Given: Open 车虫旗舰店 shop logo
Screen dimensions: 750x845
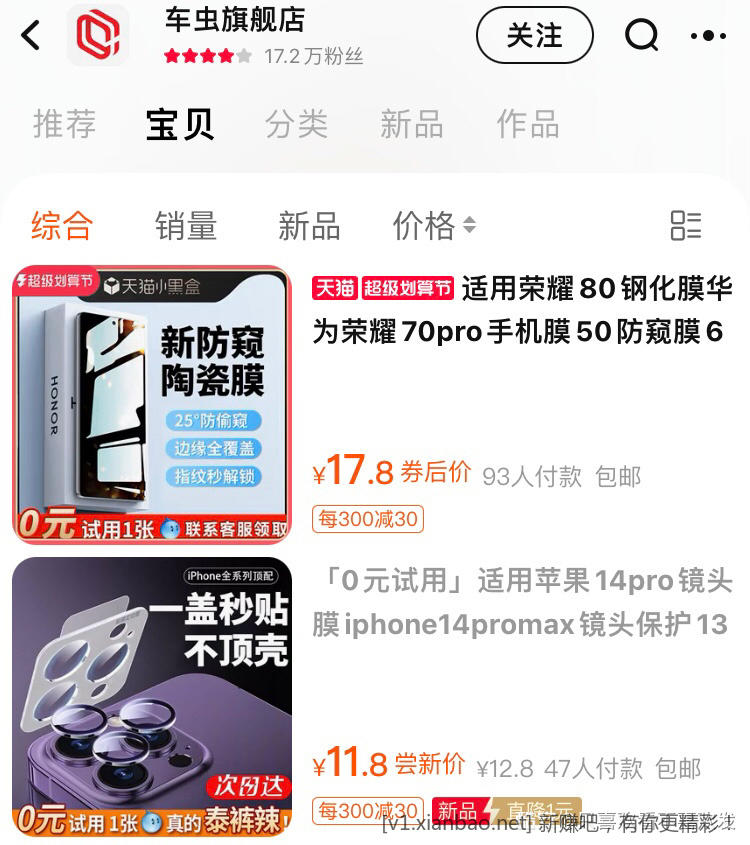Looking at the screenshot, I should pyautogui.click(x=98, y=36).
